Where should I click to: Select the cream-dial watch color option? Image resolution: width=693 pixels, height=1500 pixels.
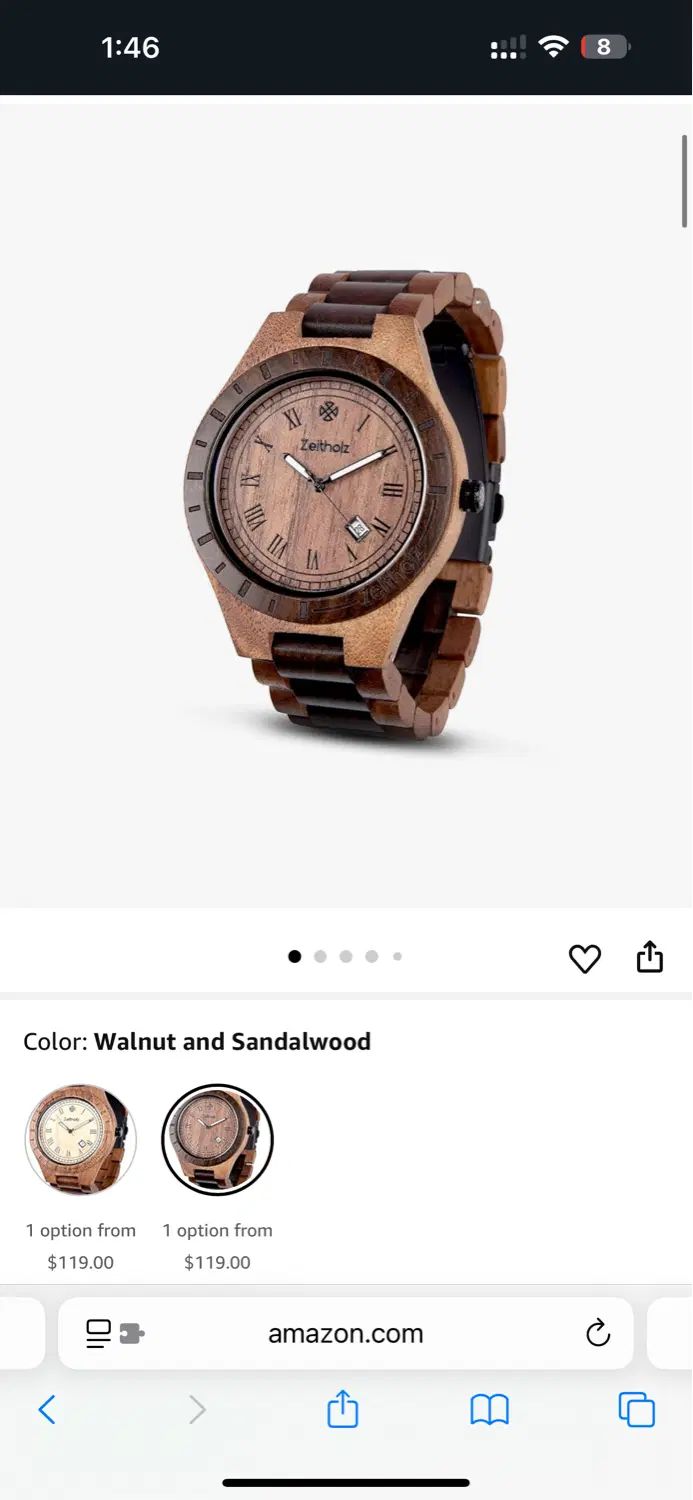click(x=80, y=1140)
